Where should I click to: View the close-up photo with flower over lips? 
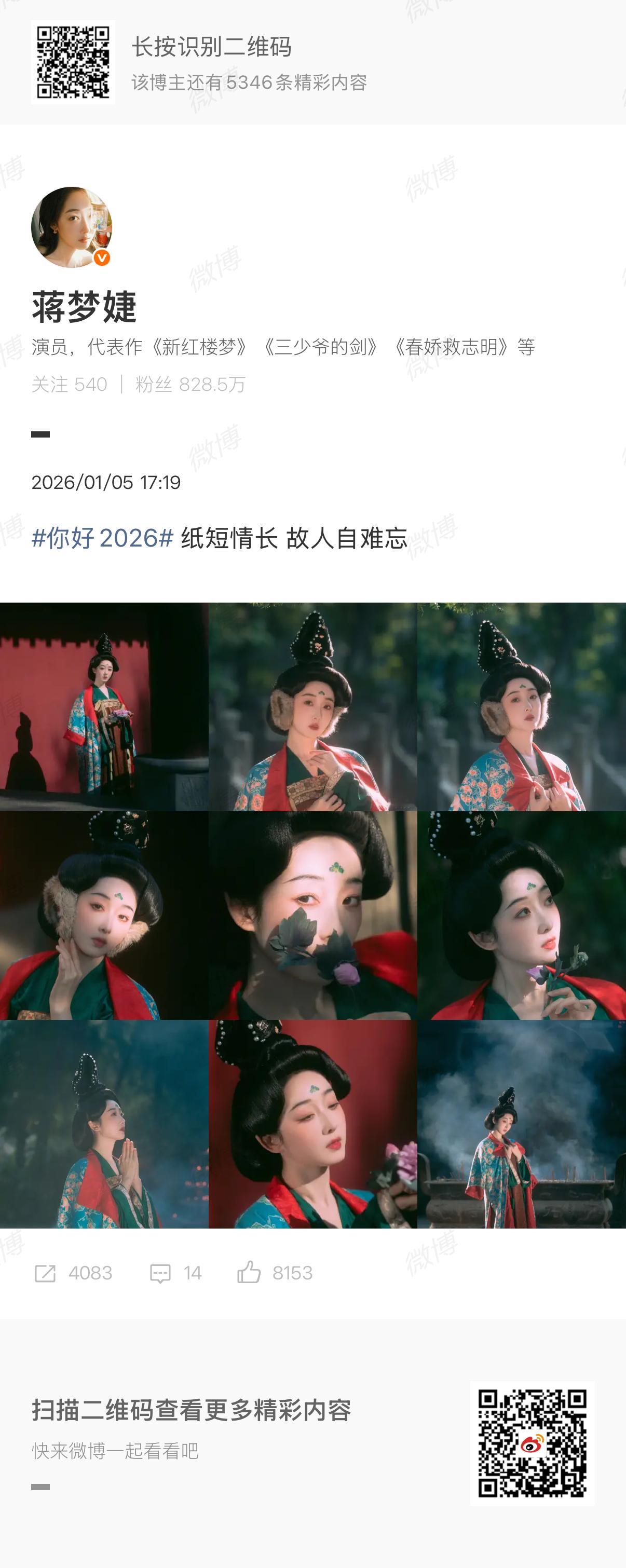pyautogui.click(x=312, y=915)
